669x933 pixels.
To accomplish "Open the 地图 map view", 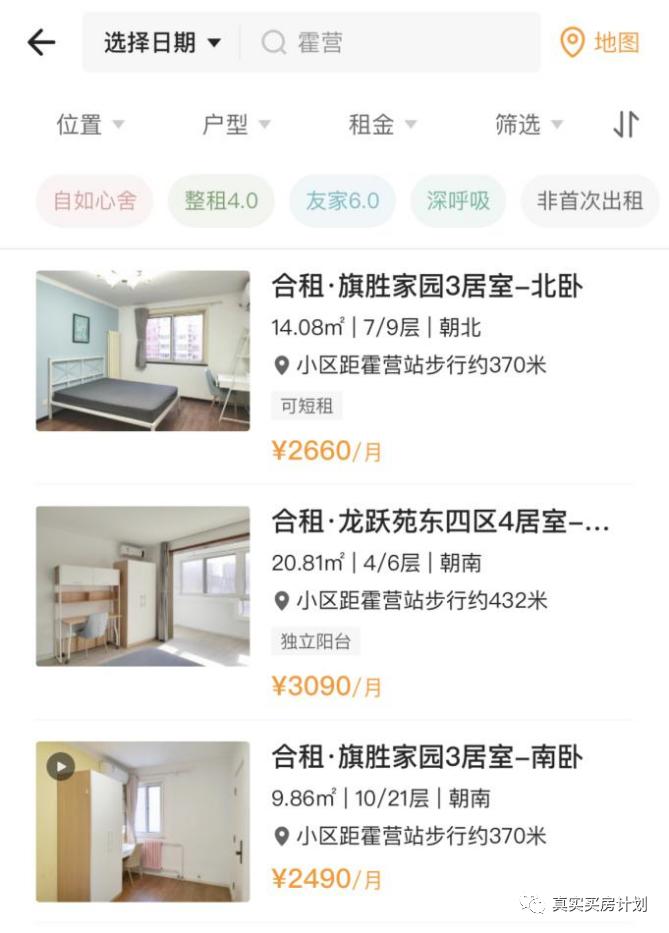I will click(600, 42).
